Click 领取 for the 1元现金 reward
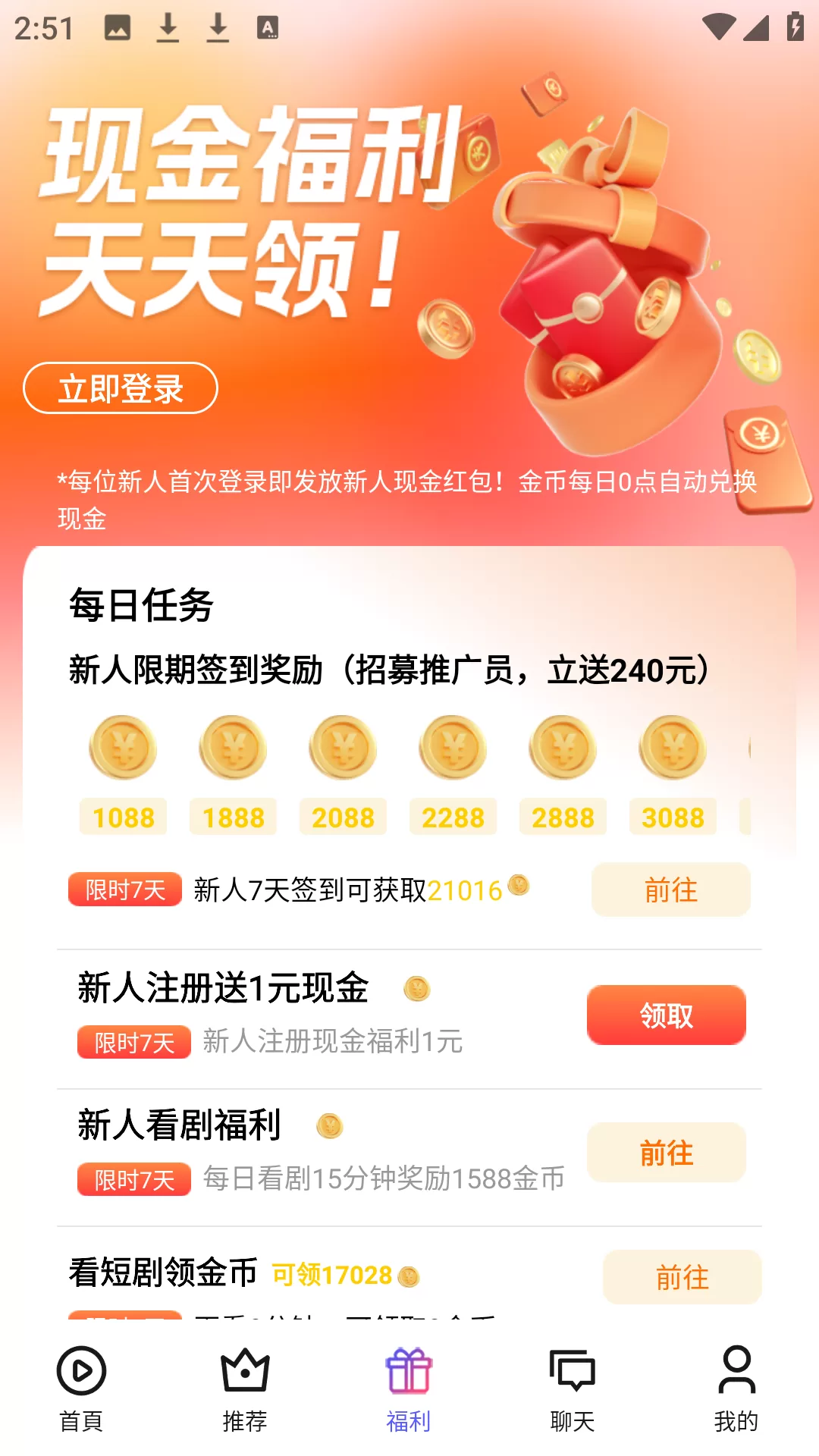819x1456 pixels. pyautogui.click(x=667, y=1015)
